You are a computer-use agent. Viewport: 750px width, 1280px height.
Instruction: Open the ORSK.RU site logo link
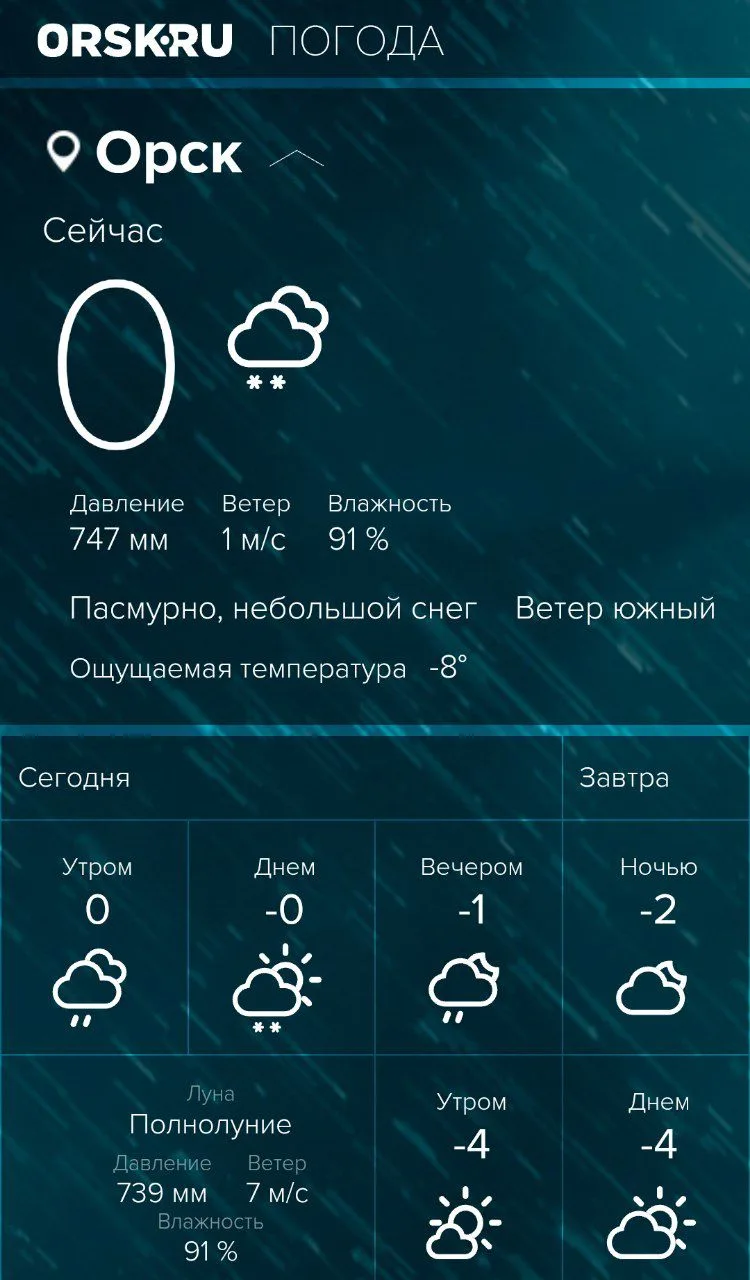point(135,41)
